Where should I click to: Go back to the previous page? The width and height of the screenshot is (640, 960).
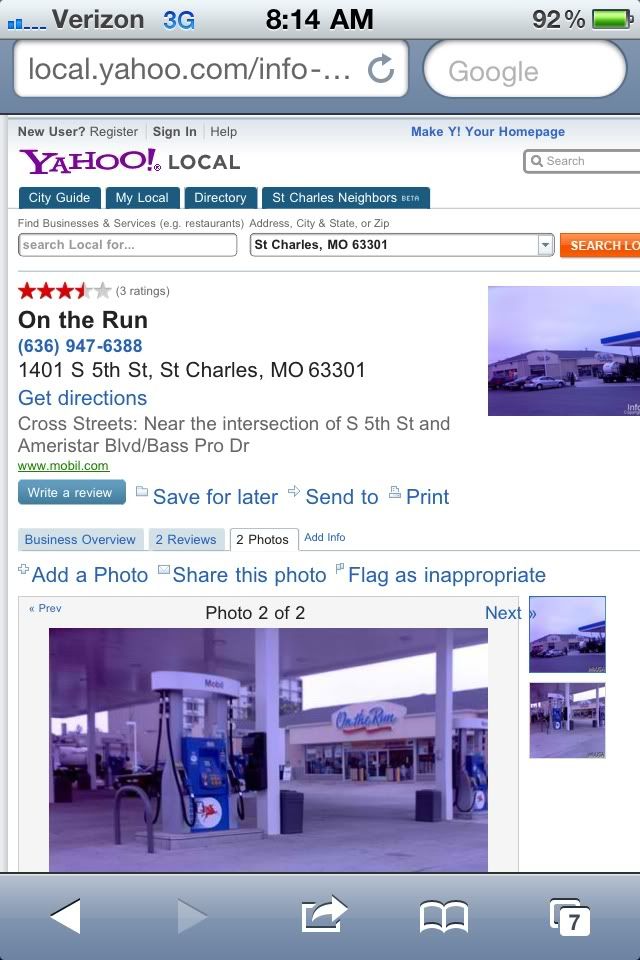point(66,915)
